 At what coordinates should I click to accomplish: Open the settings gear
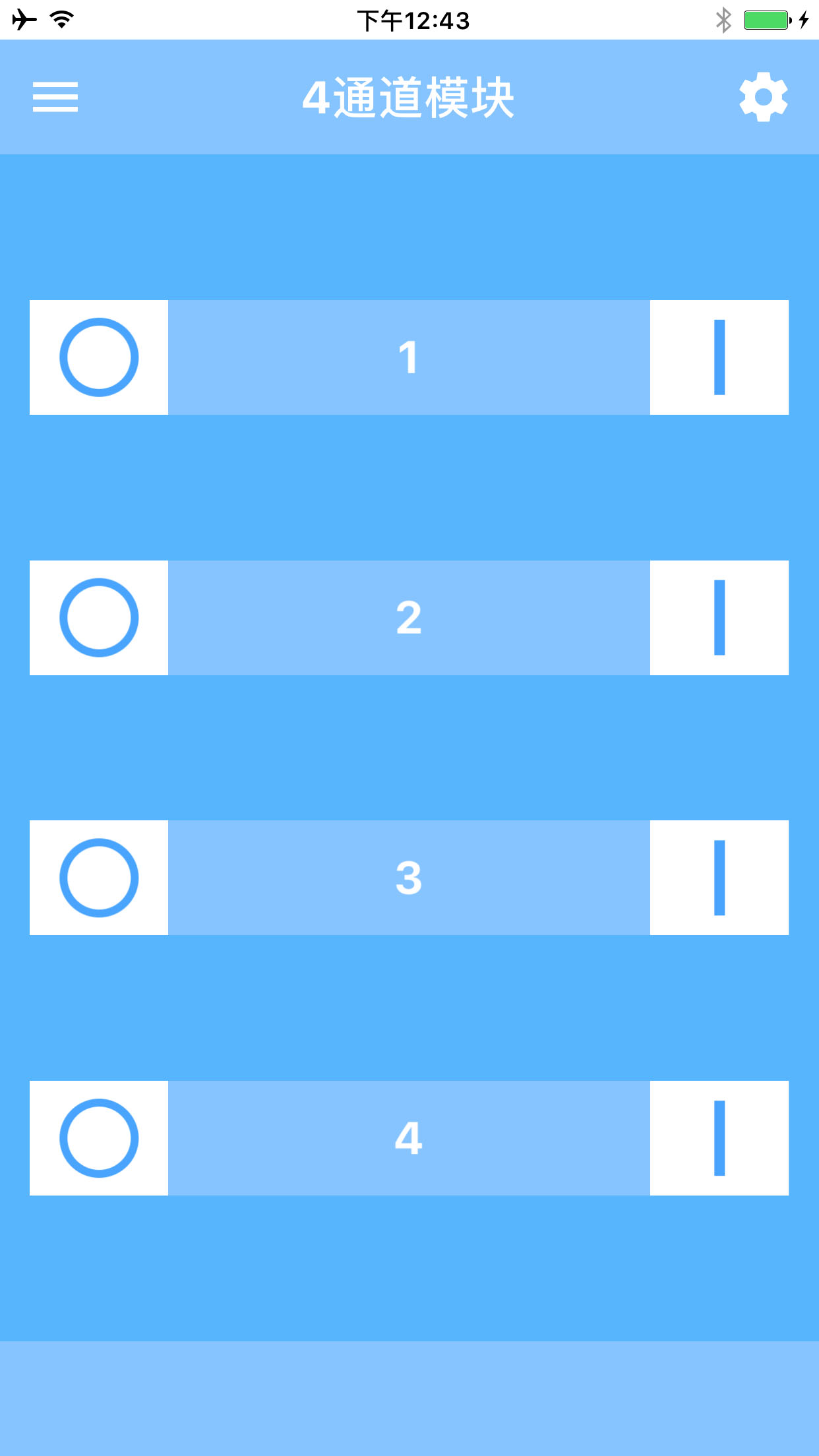tap(763, 97)
